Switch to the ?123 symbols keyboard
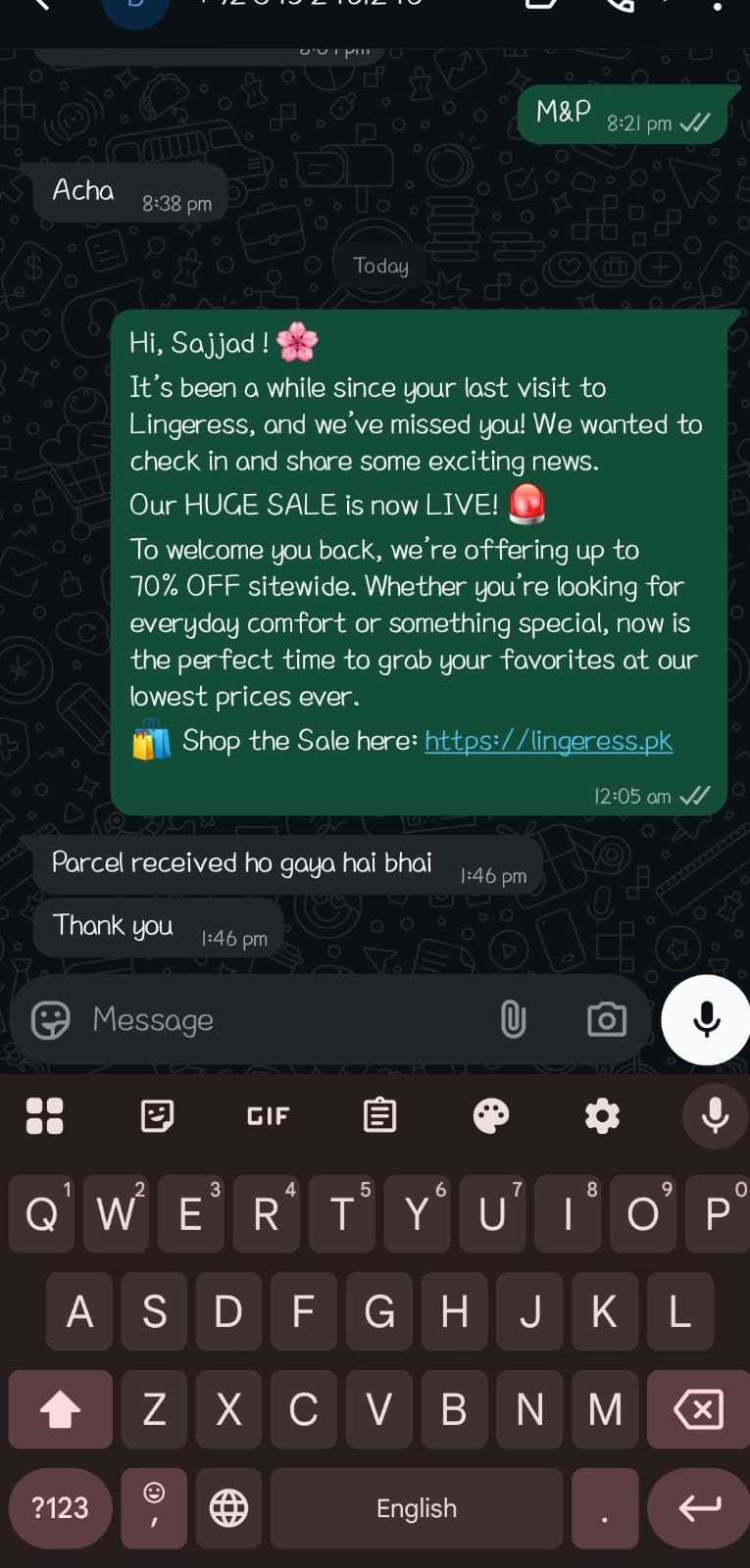 [60, 1507]
